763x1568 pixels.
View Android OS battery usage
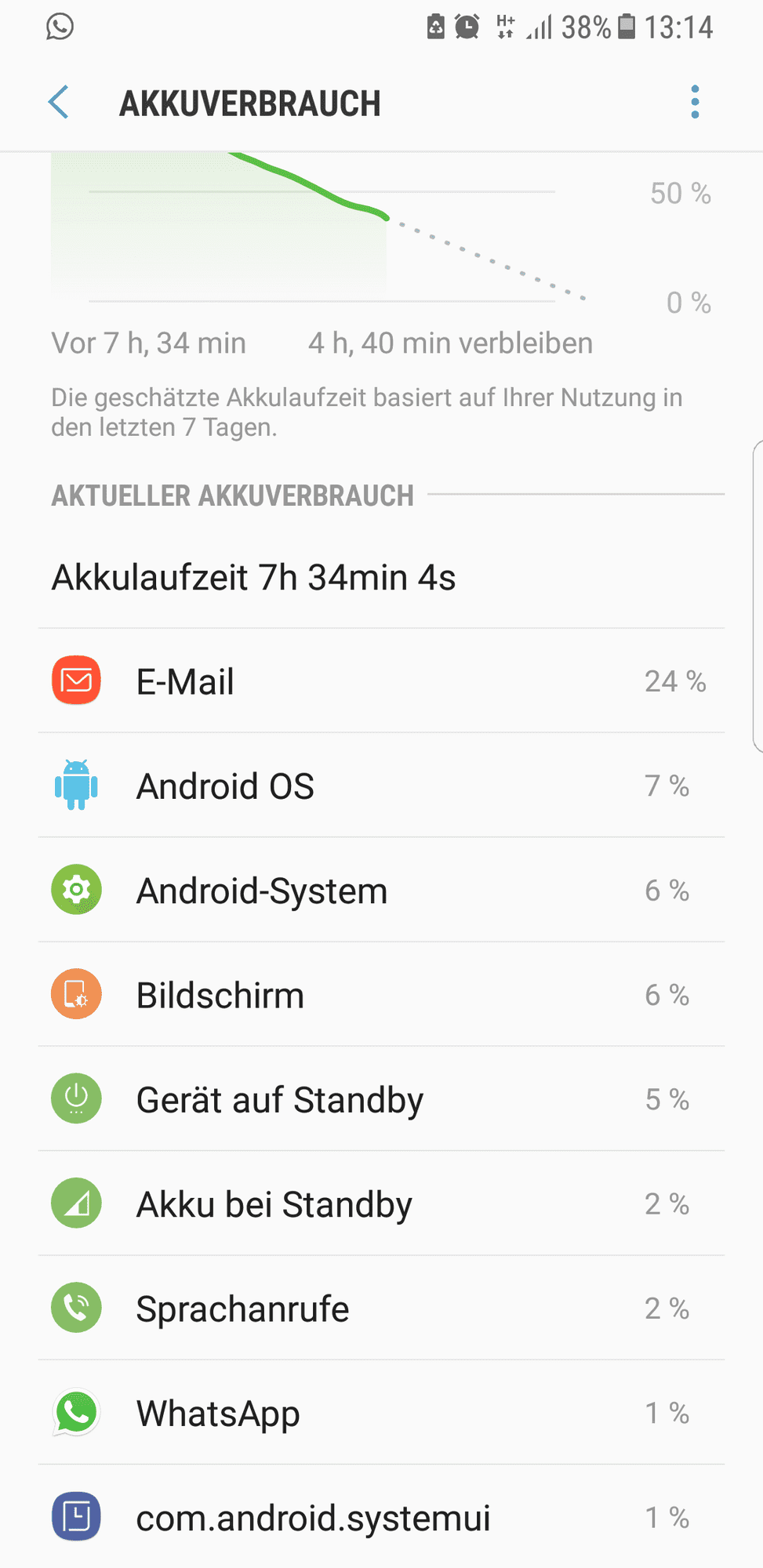(381, 786)
